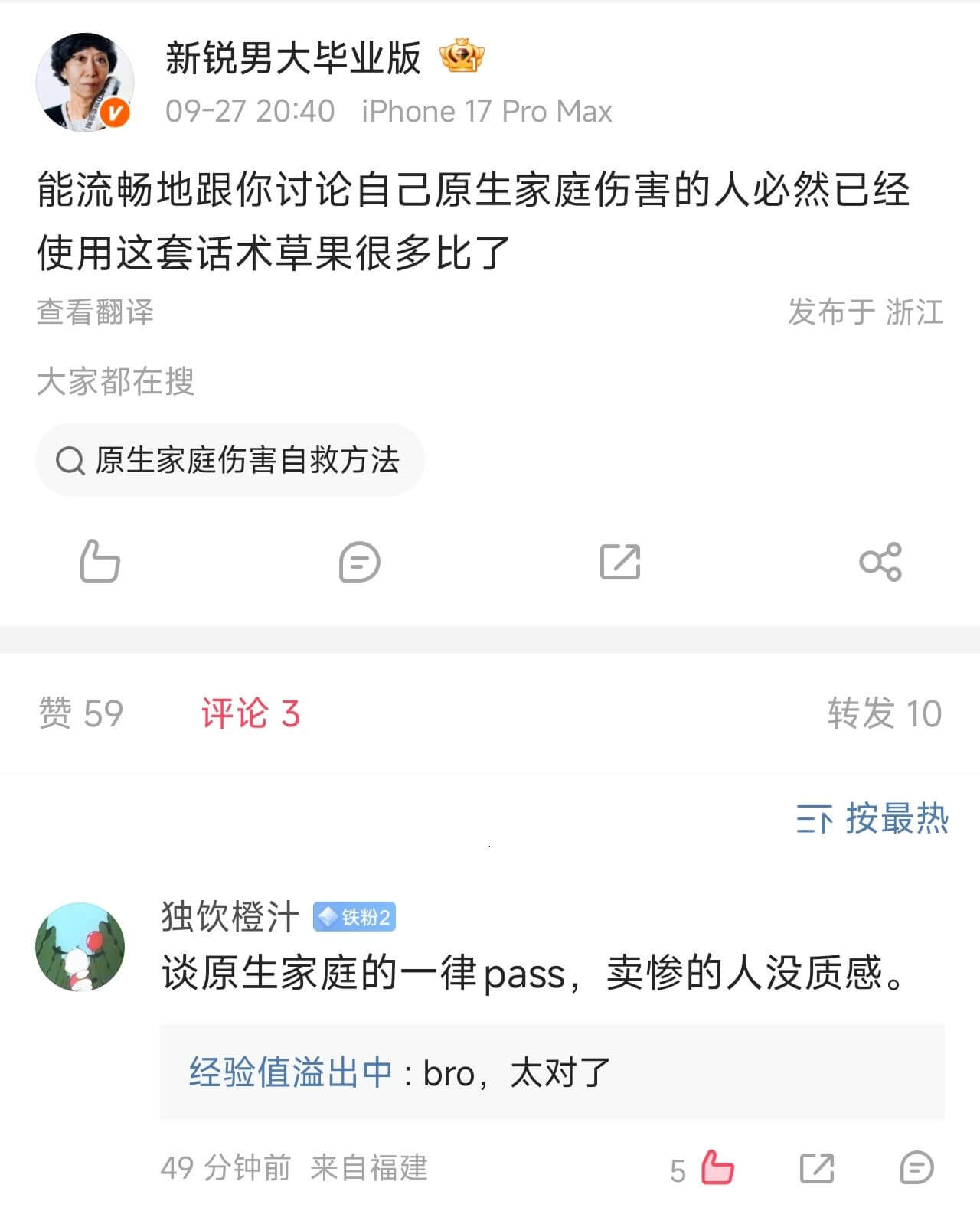Switch to the 评论 3 tab

(250, 713)
